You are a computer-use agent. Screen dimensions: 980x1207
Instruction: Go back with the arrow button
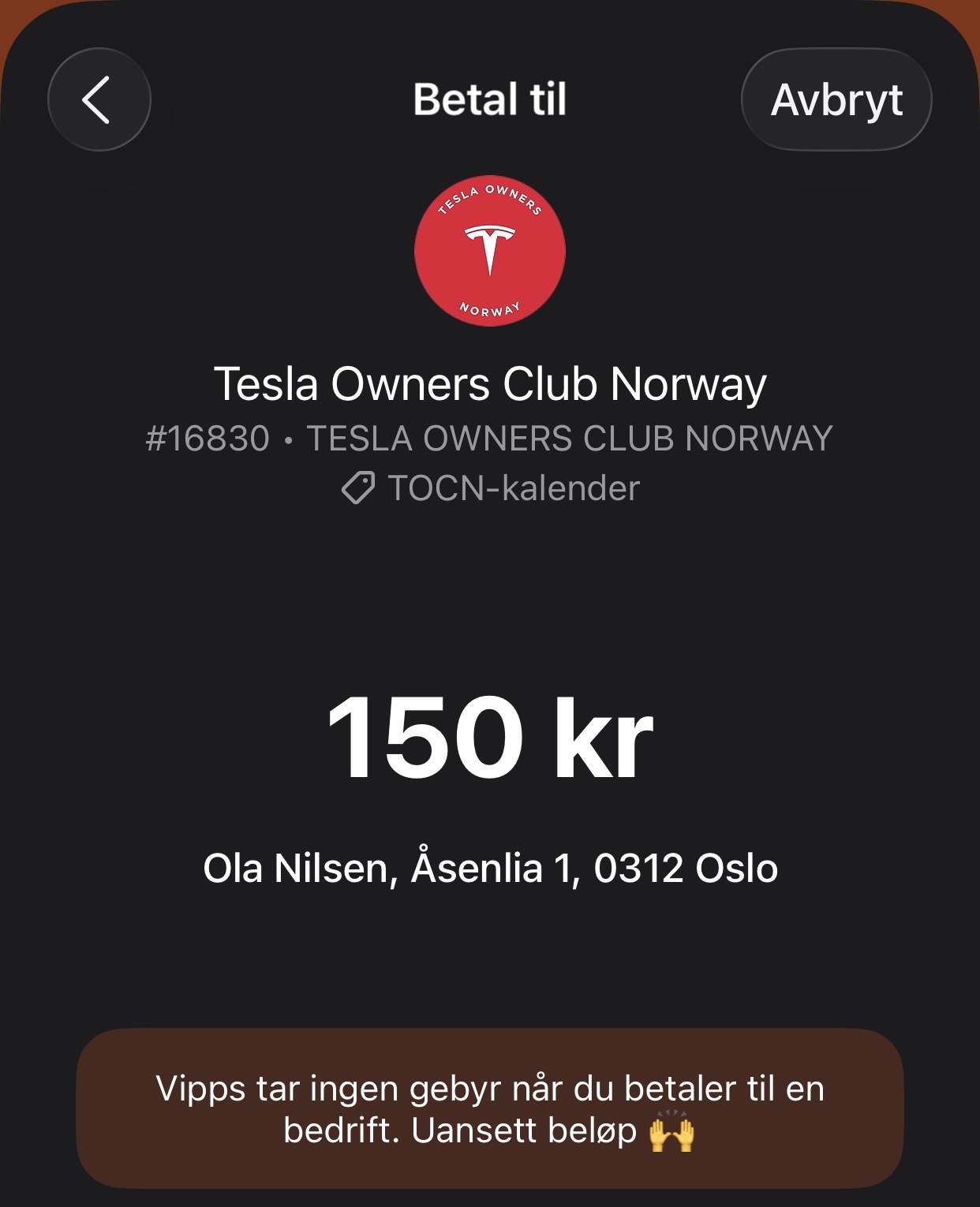click(99, 100)
